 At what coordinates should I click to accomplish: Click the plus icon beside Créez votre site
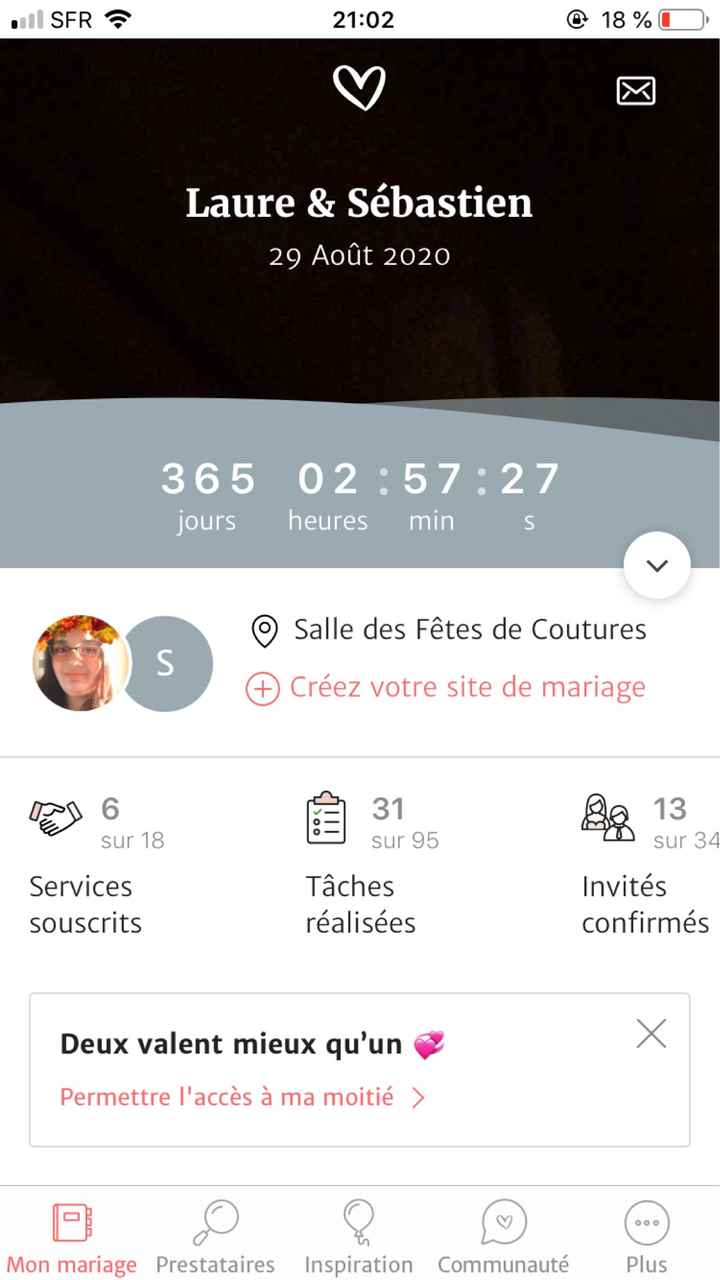[x=261, y=687]
